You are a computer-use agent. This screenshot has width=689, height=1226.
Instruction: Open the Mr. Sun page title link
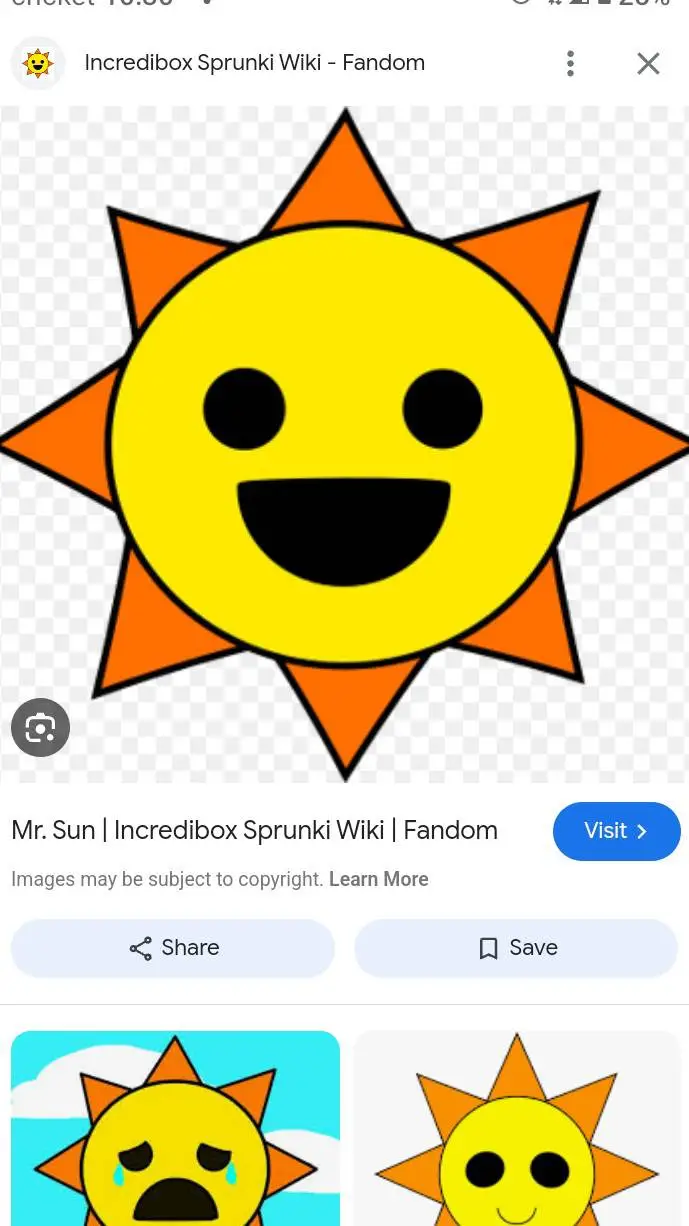(254, 830)
